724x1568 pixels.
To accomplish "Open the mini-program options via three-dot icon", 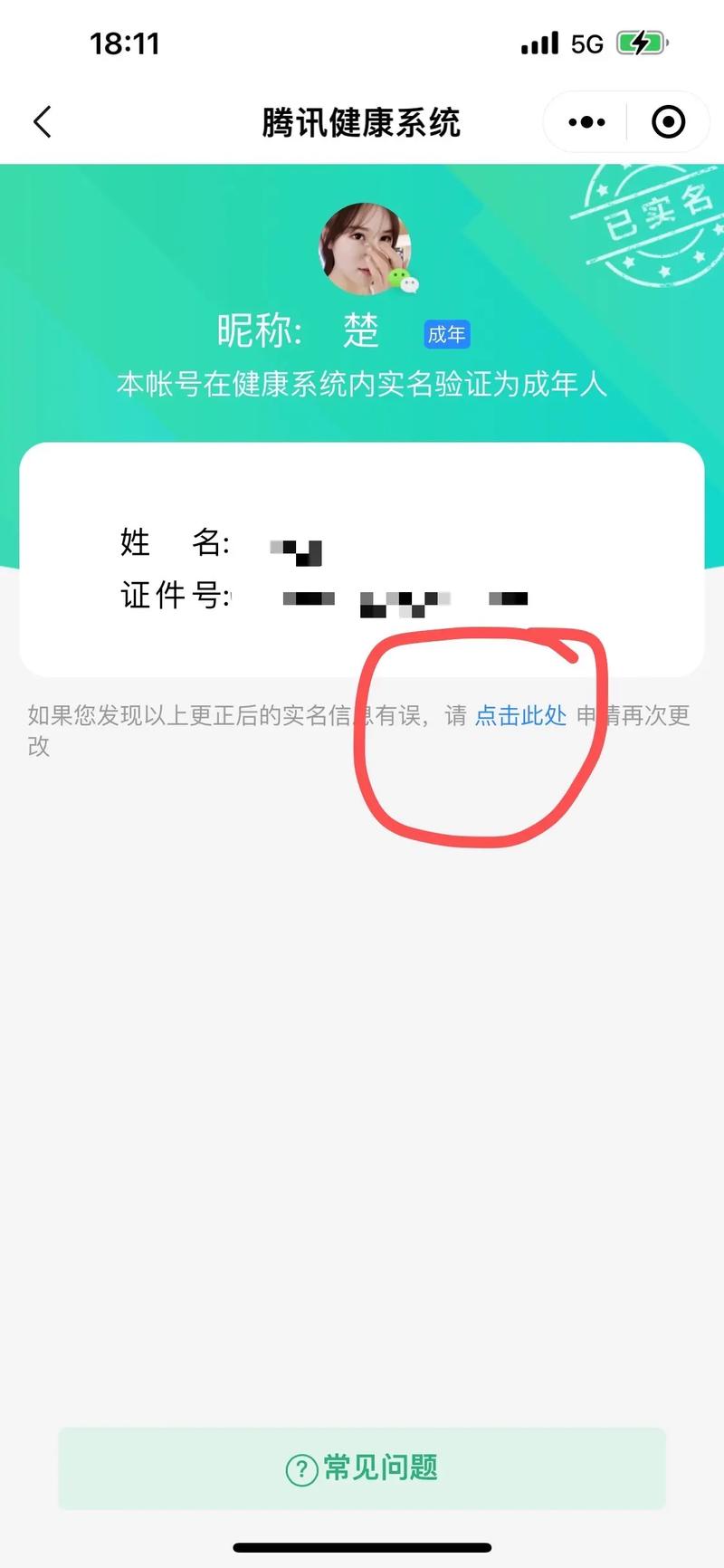I will (x=585, y=120).
